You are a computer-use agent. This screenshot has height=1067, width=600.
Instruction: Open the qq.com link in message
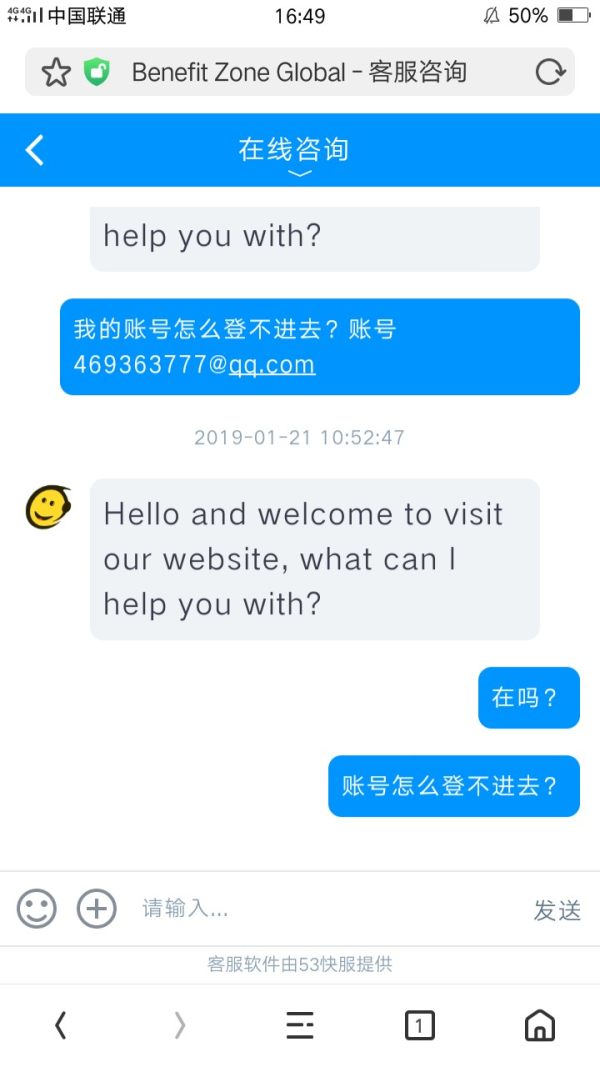(272, 365)
